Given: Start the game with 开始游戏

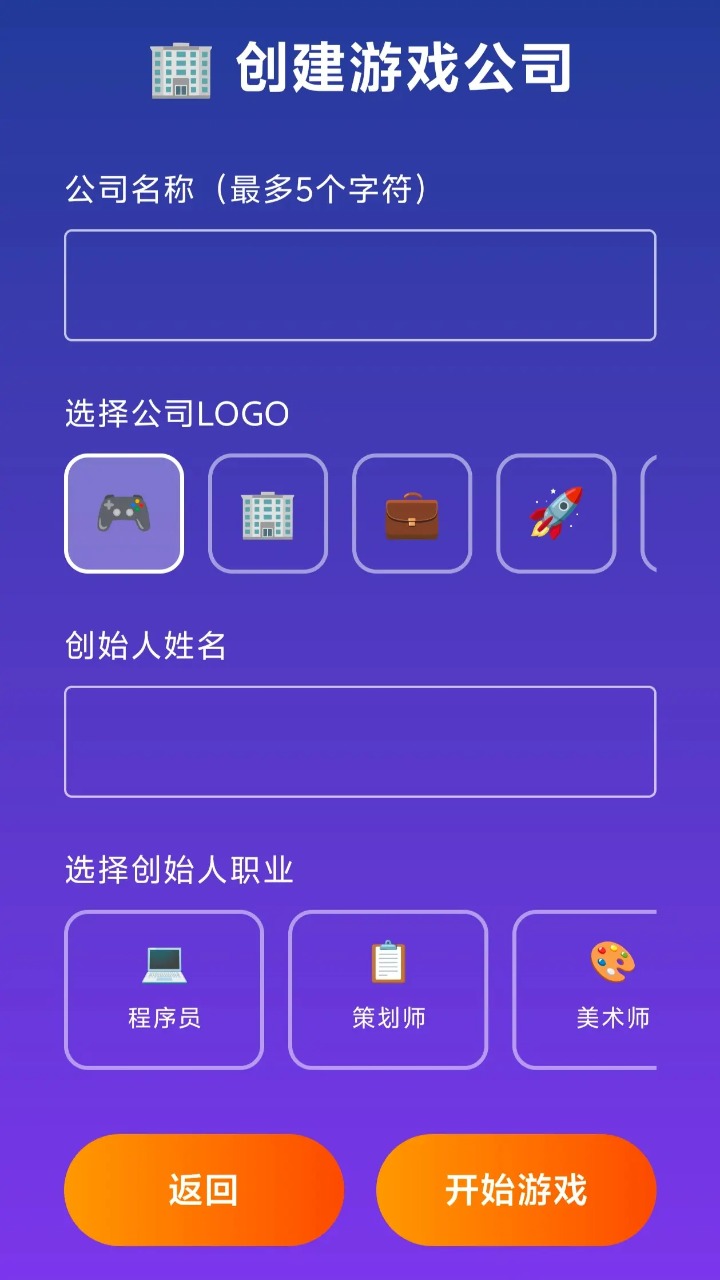Looking at the screenshot, I should (516, 1190).
